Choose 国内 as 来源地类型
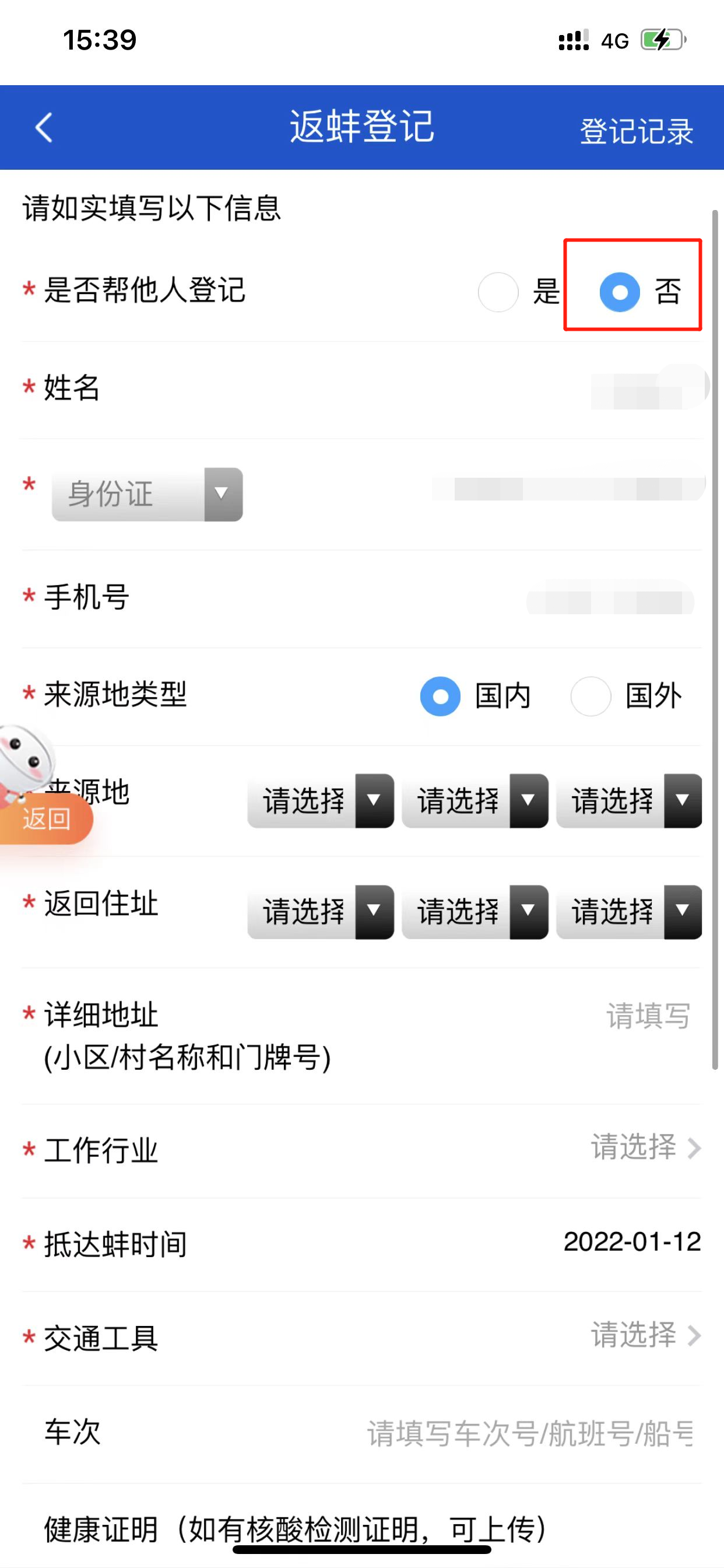The height and width of the screenshot is (1568, 724). point(441,696)
